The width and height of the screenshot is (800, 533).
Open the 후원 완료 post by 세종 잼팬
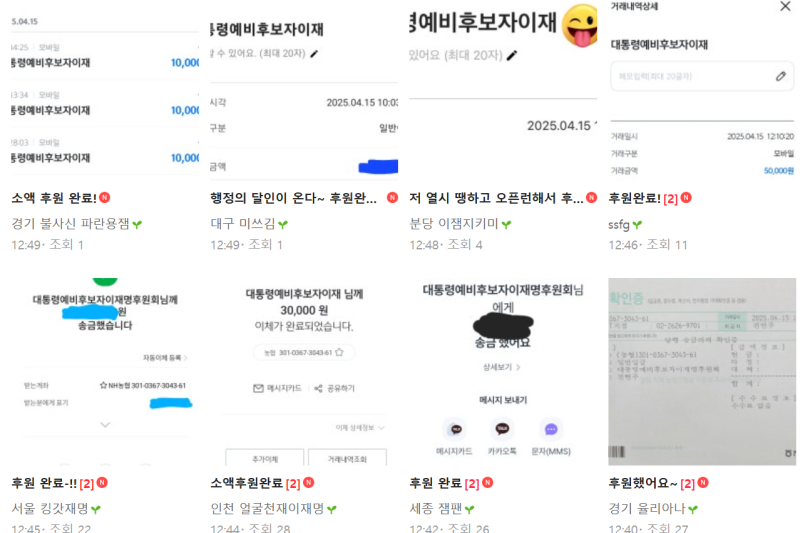436,483
